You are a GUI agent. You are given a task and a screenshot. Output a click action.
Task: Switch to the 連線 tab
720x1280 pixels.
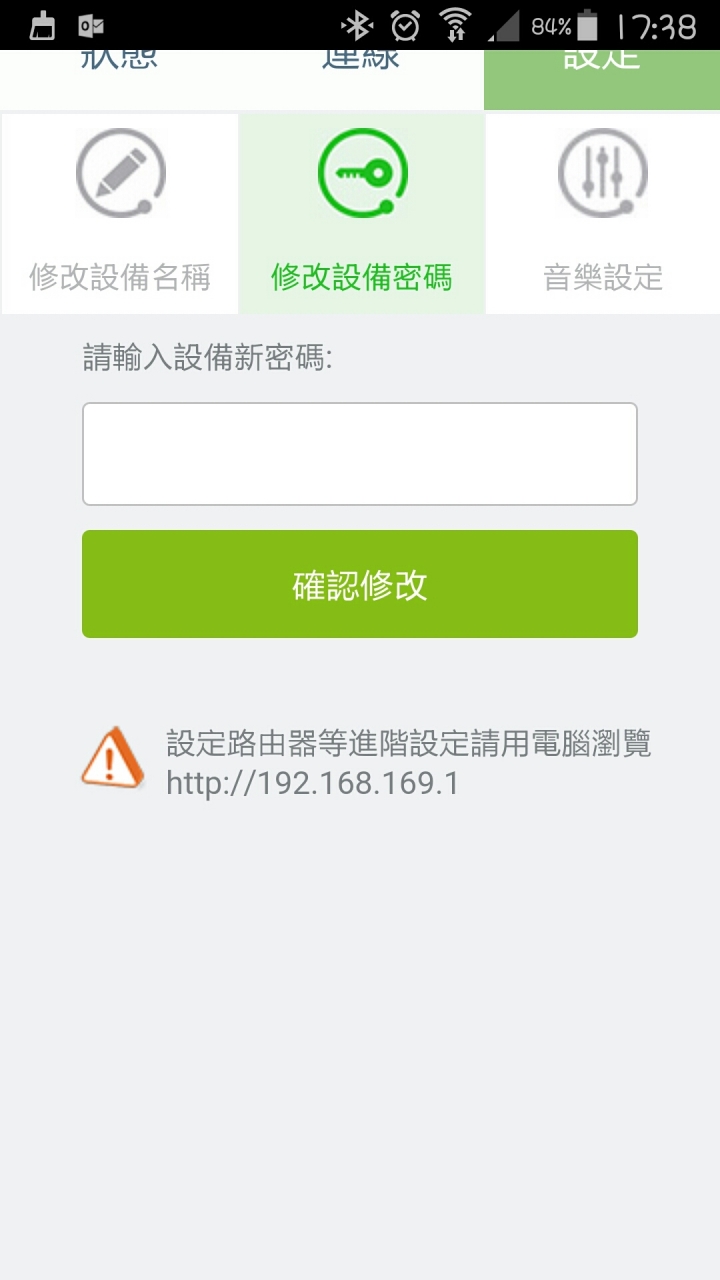(360, 78)
